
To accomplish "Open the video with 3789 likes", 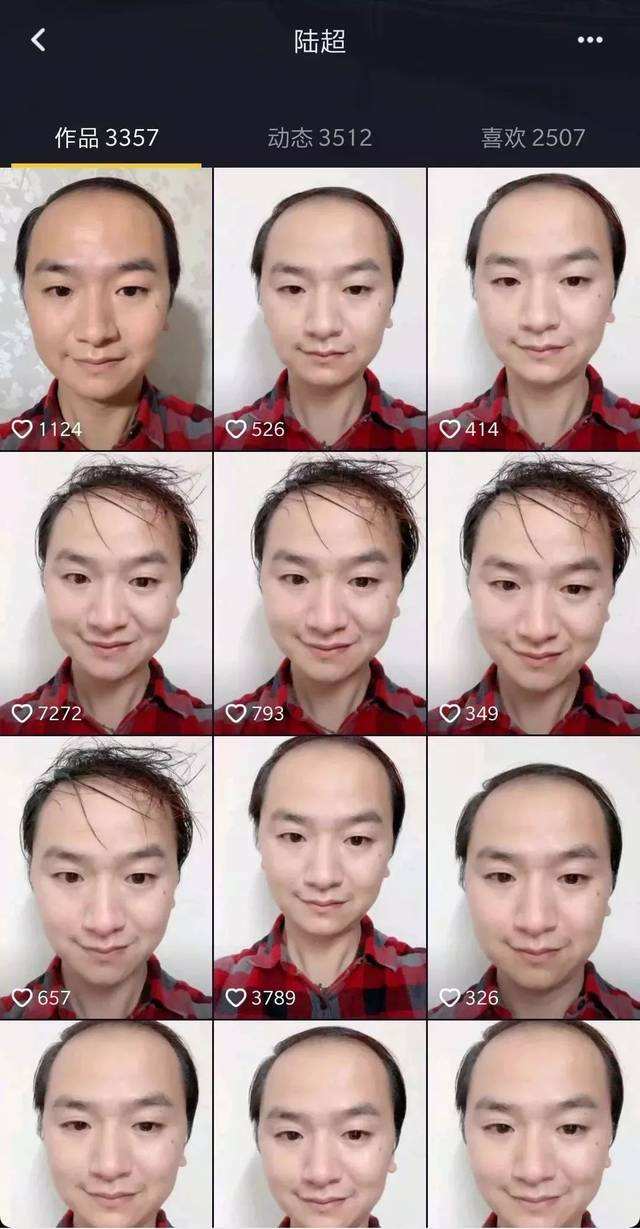I will click(x=320, y=877).
